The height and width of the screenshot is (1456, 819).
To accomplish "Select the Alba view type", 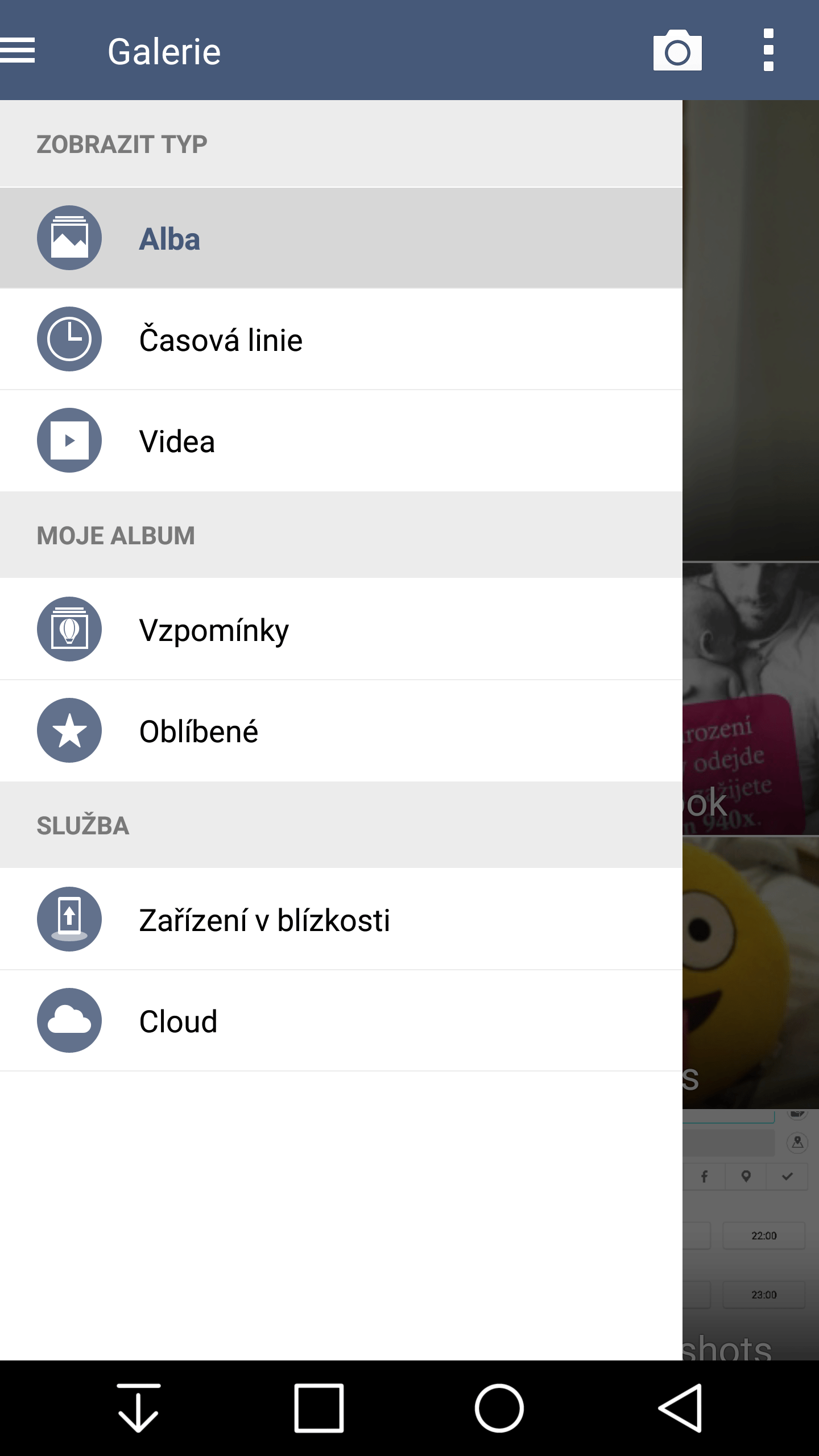I will [341, 238].
